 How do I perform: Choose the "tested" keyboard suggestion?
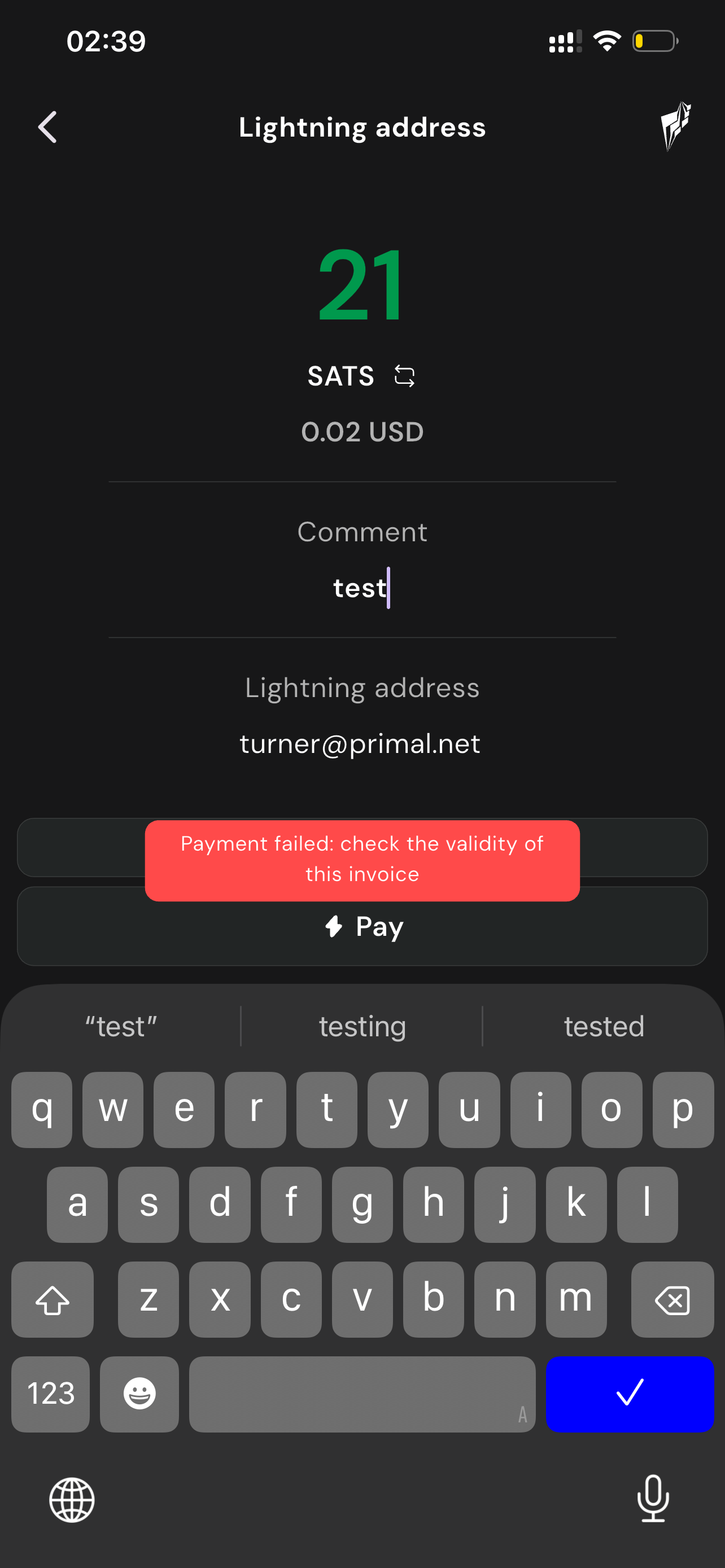(x=603, y=1026)
